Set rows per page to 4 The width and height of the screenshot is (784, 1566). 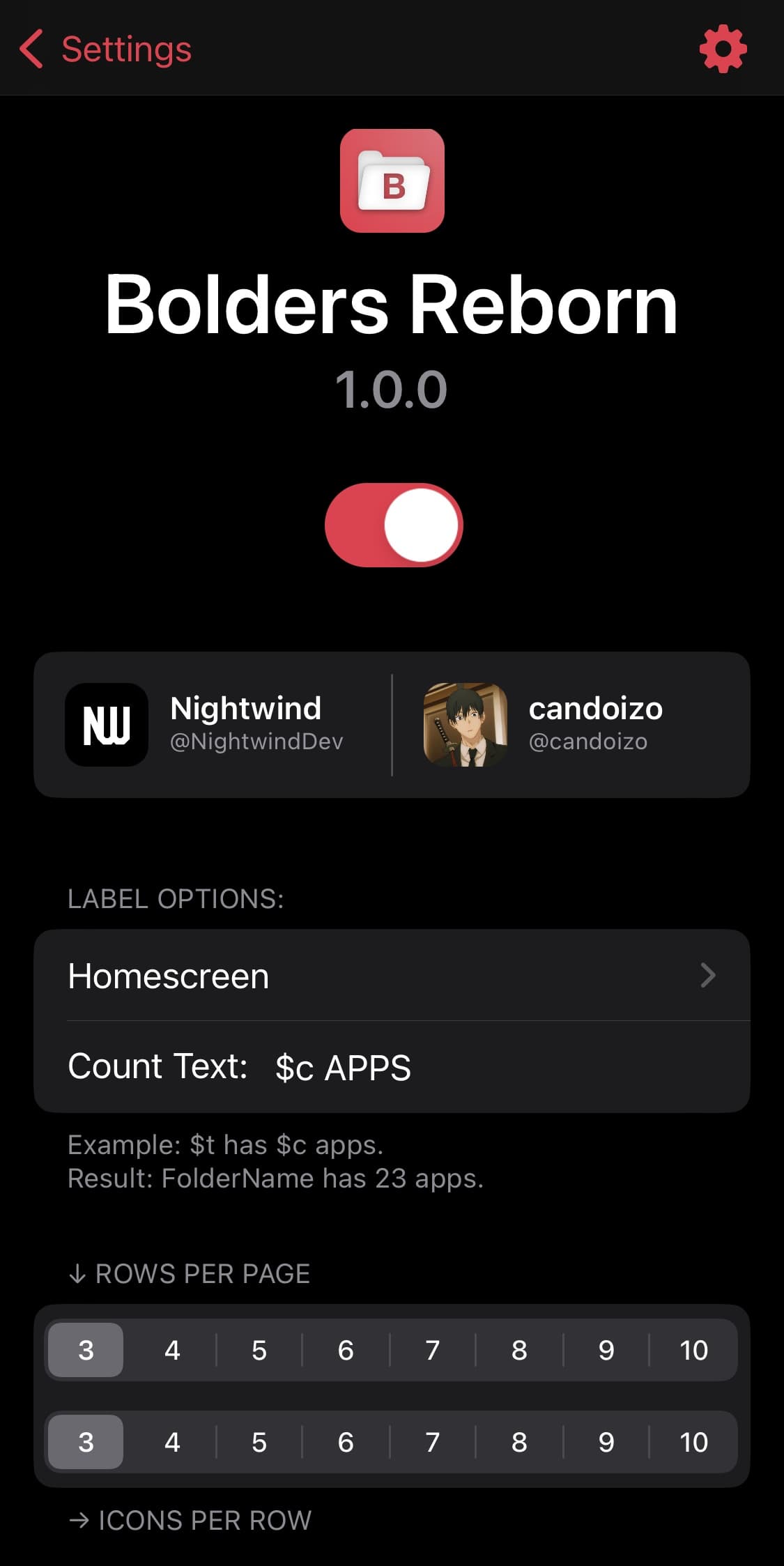[172, 1350]
